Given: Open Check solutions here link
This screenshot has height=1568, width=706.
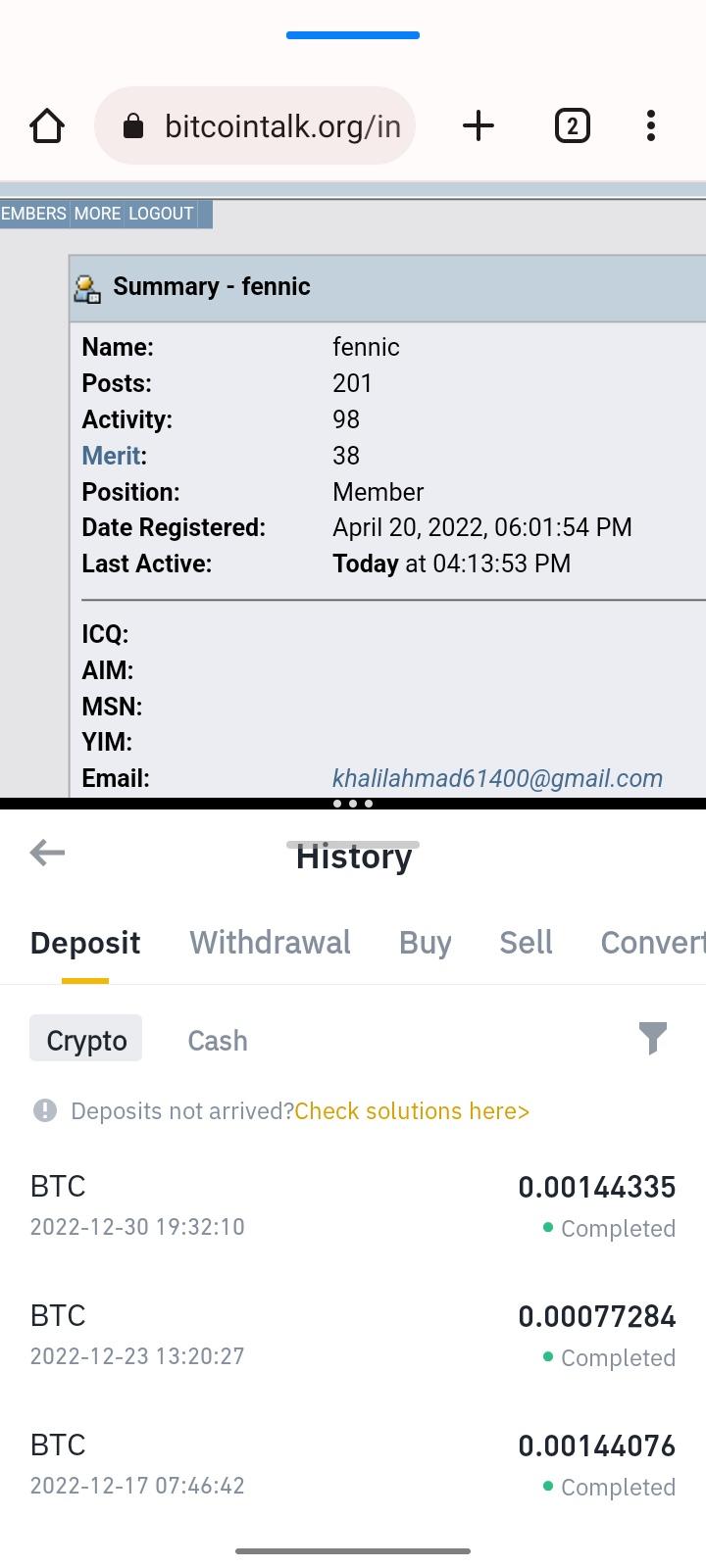Looking at the screenshot, I should (x=412, y=1110).
